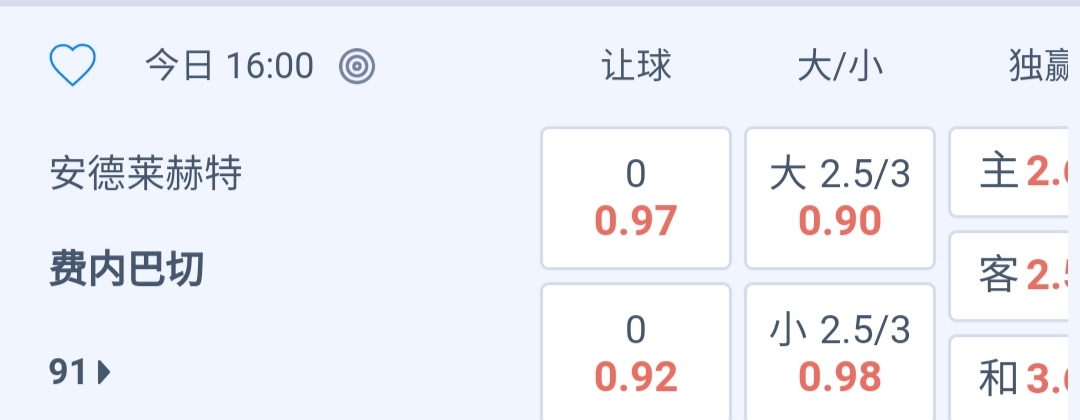Screen dimensions: 1080x420
Task: Open the 安德莱赫特 vs 费内巴切 match details
Action: [x=145, y=222]
